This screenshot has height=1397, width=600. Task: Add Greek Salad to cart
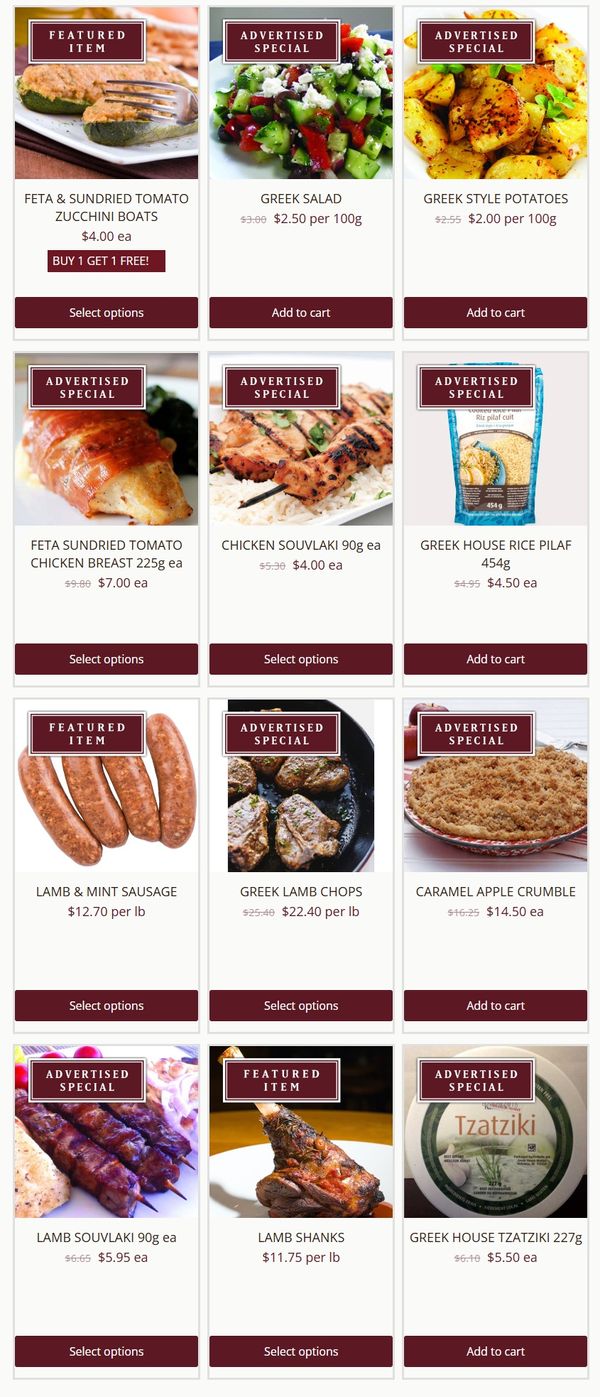[301, 313]
